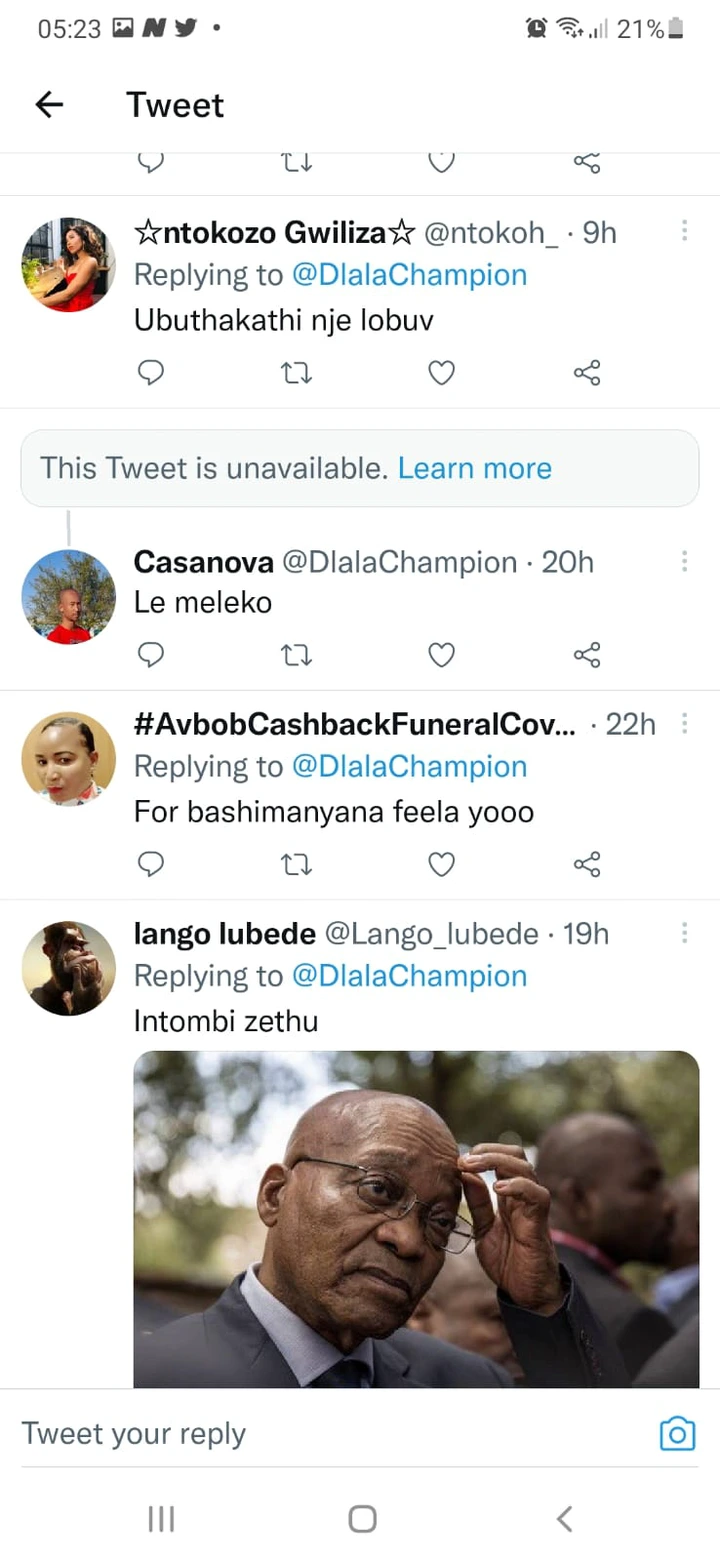This screenshot has height=1560, width=720.
Task: Open overflow menu on ntokozo Gwiliza's tweet
Action: pyautogui.click(x=684, y=231)
